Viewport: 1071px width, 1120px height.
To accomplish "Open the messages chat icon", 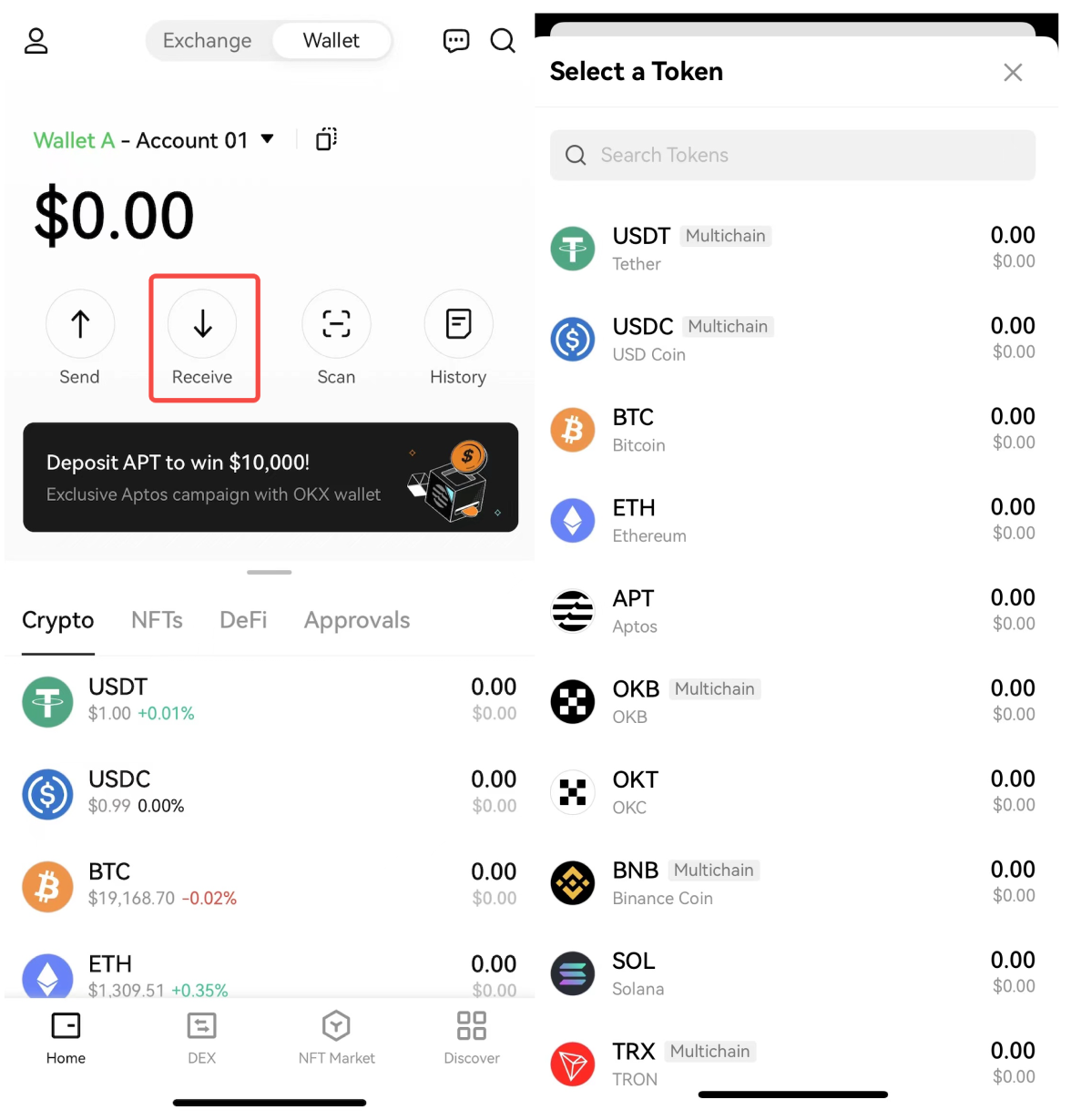I will (455, 41).
